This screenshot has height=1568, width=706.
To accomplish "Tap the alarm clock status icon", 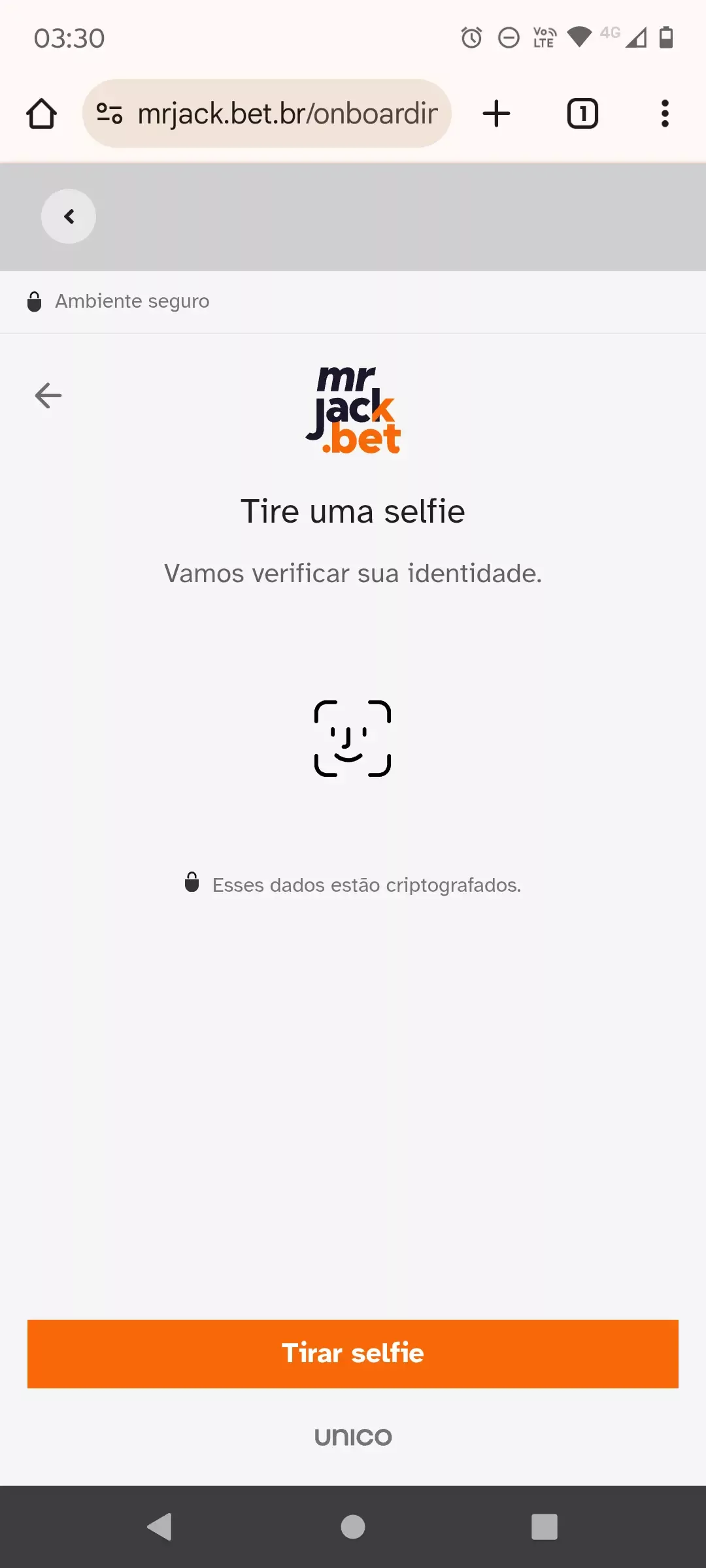I will (472, 37).
